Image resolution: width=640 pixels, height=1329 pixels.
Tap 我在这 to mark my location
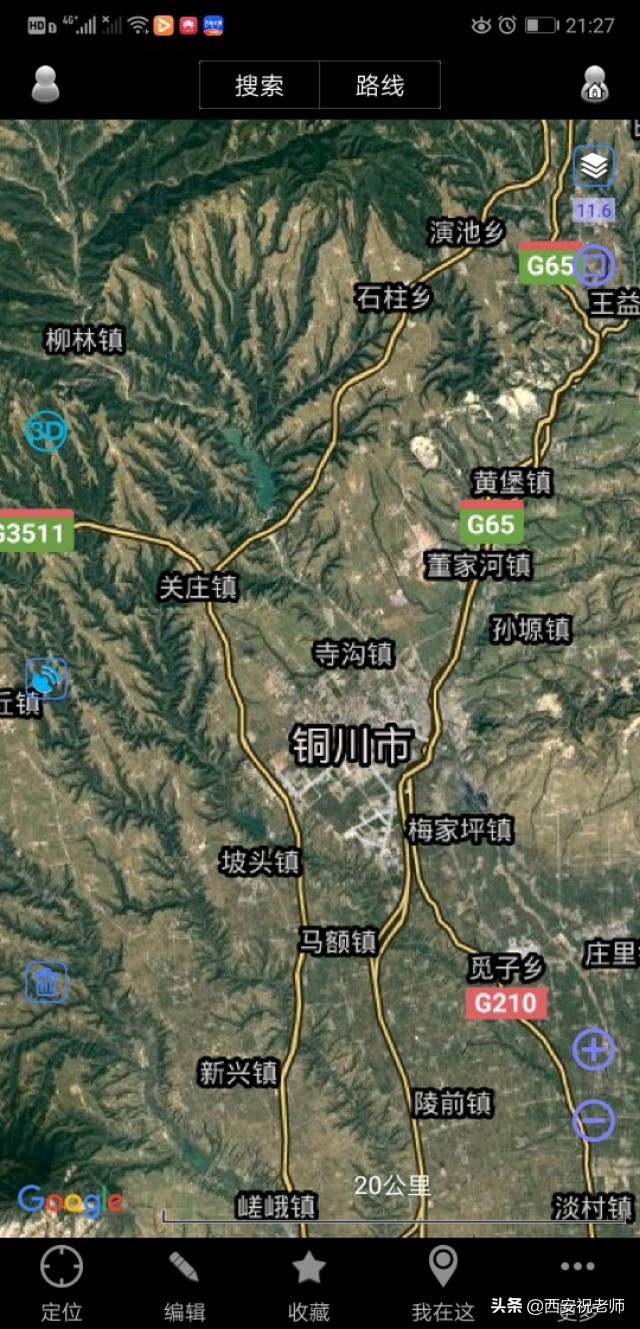[x=443, y=1284]
